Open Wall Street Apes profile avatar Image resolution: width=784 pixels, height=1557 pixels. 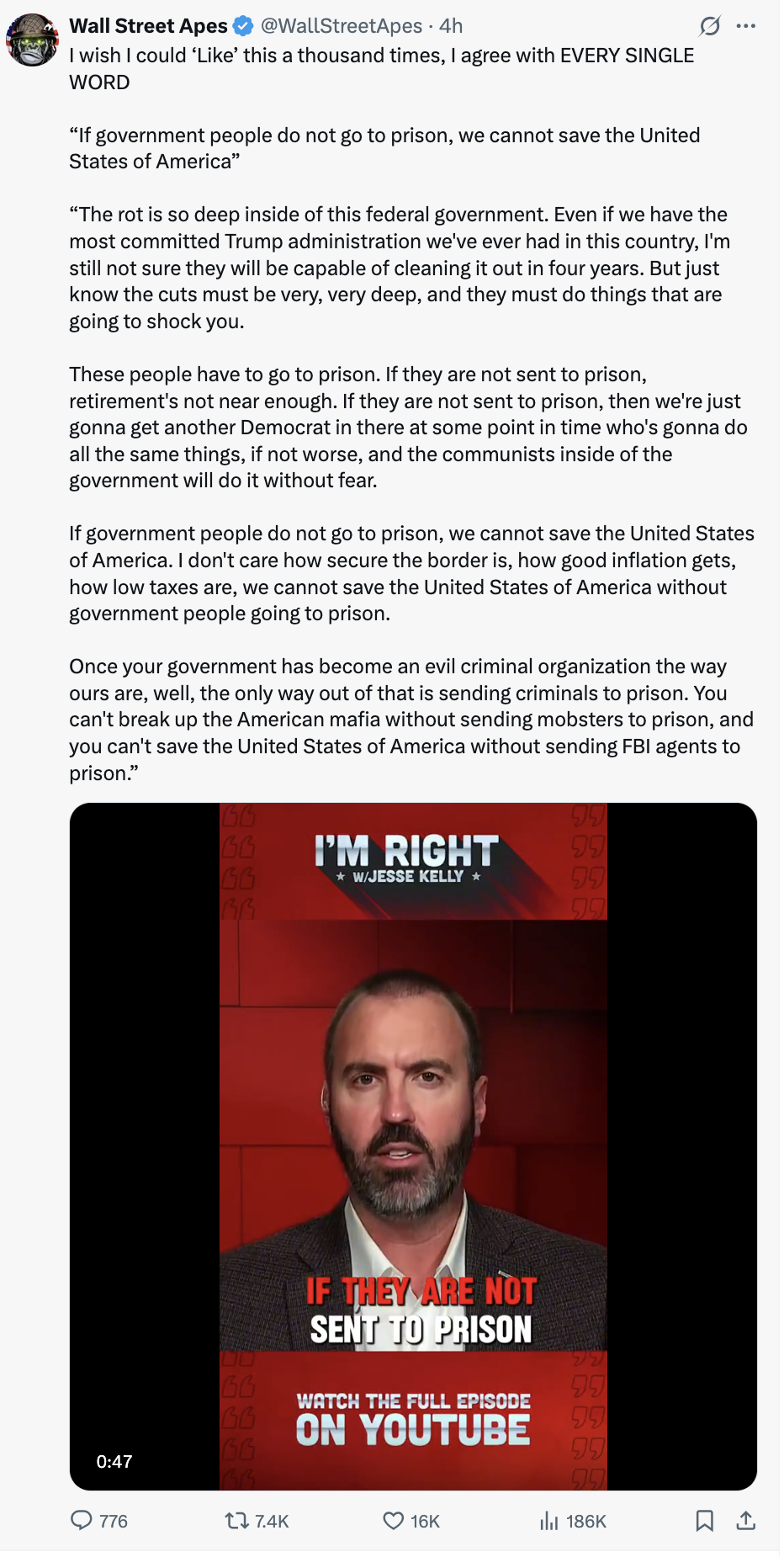(32, 40)
